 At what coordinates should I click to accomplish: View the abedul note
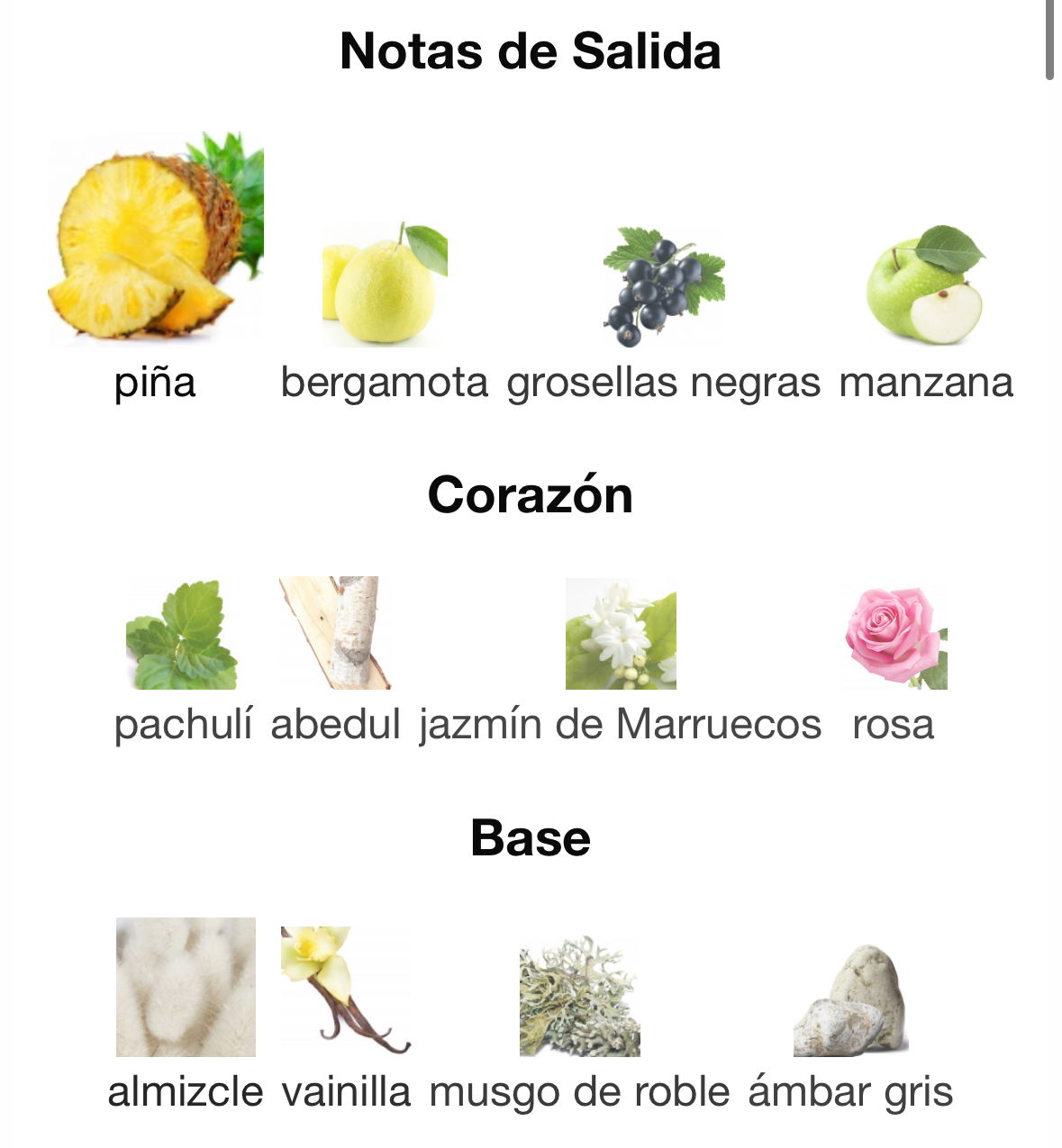click(335, 633)
